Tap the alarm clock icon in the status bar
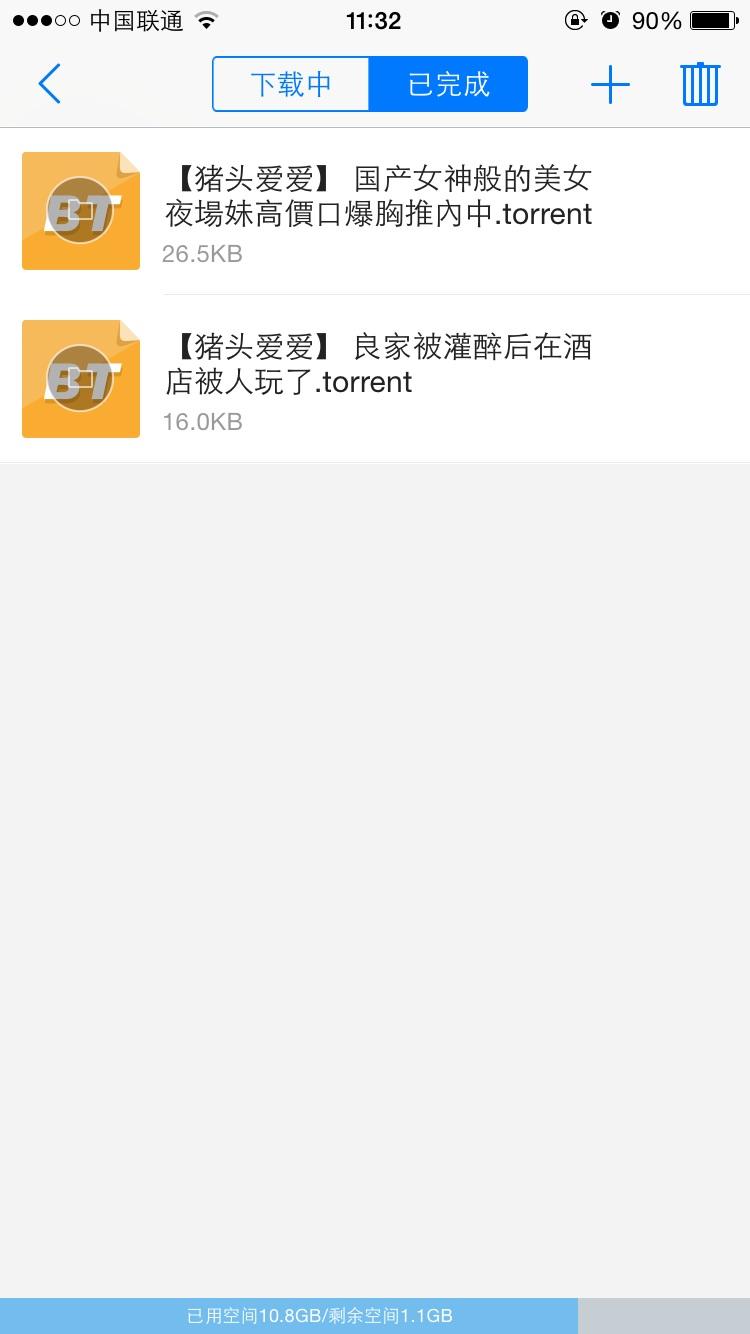Image resolution: width=750 pixels, height=1334 pixels. pyautogui.click(x=611, y=19)
